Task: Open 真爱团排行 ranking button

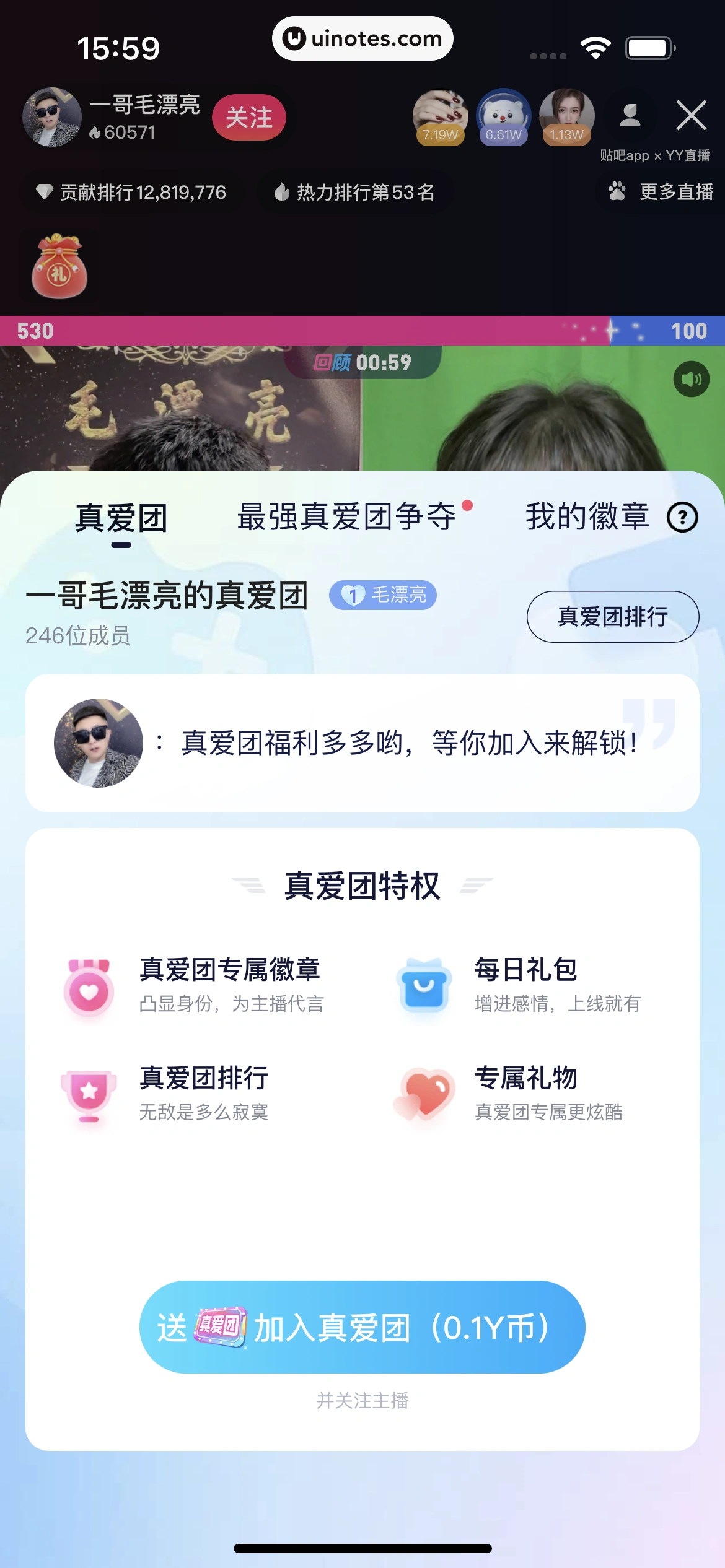Action: click(x=612, y=616)
